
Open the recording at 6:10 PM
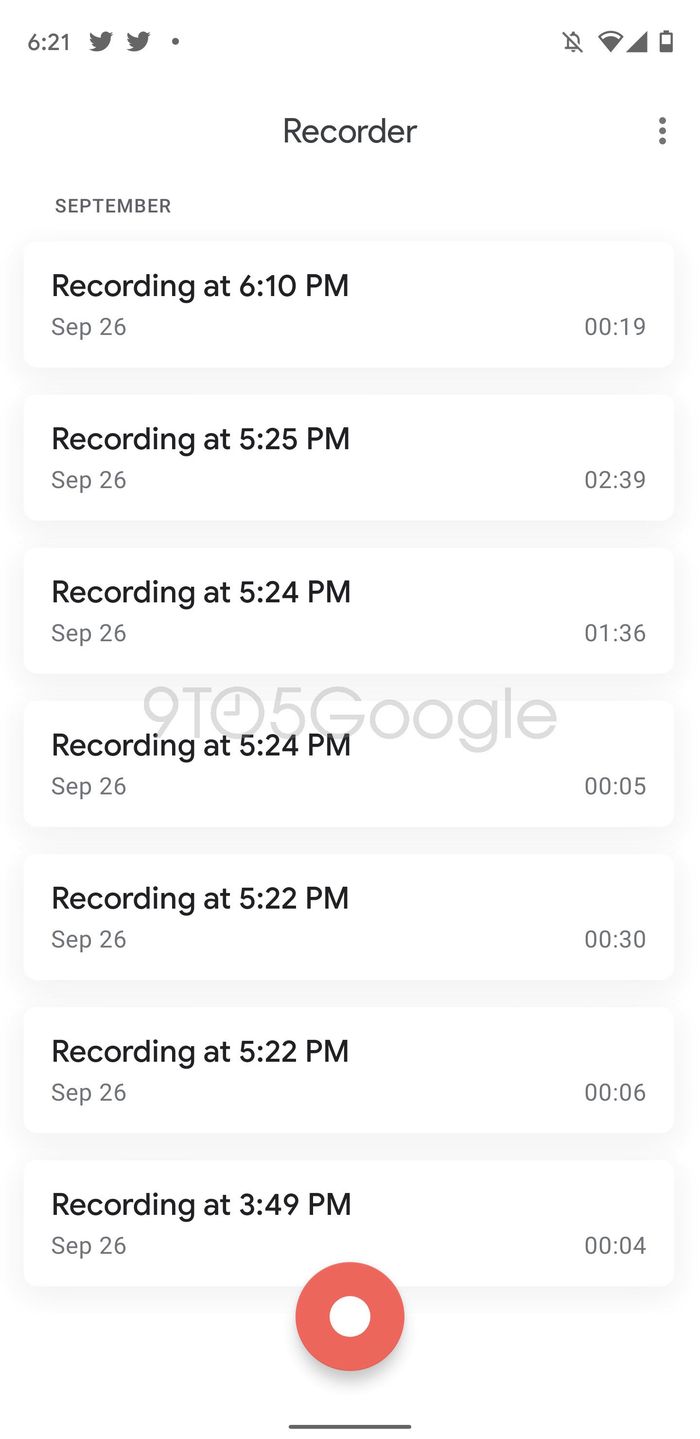[348, 304]
